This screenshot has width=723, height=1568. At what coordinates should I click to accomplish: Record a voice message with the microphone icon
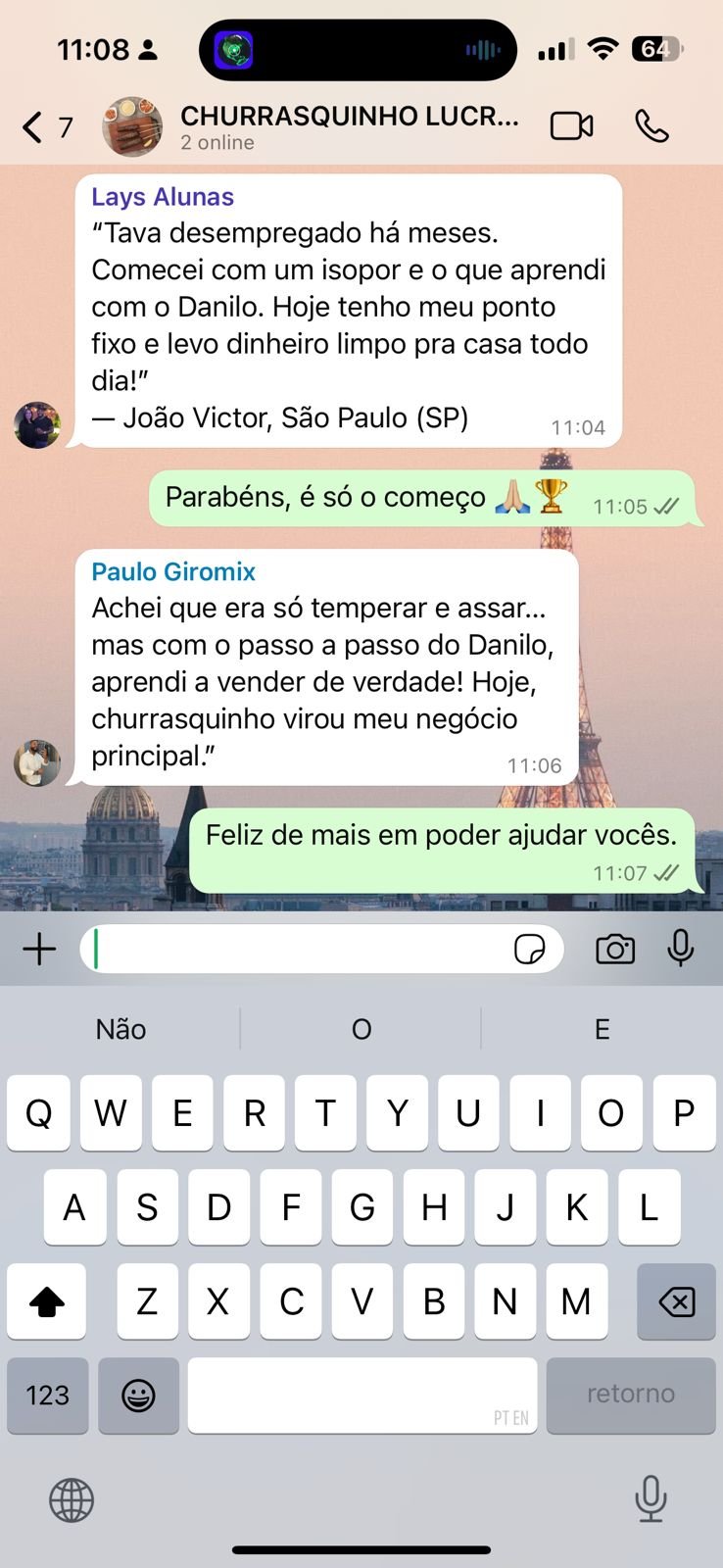coord(681,949)
